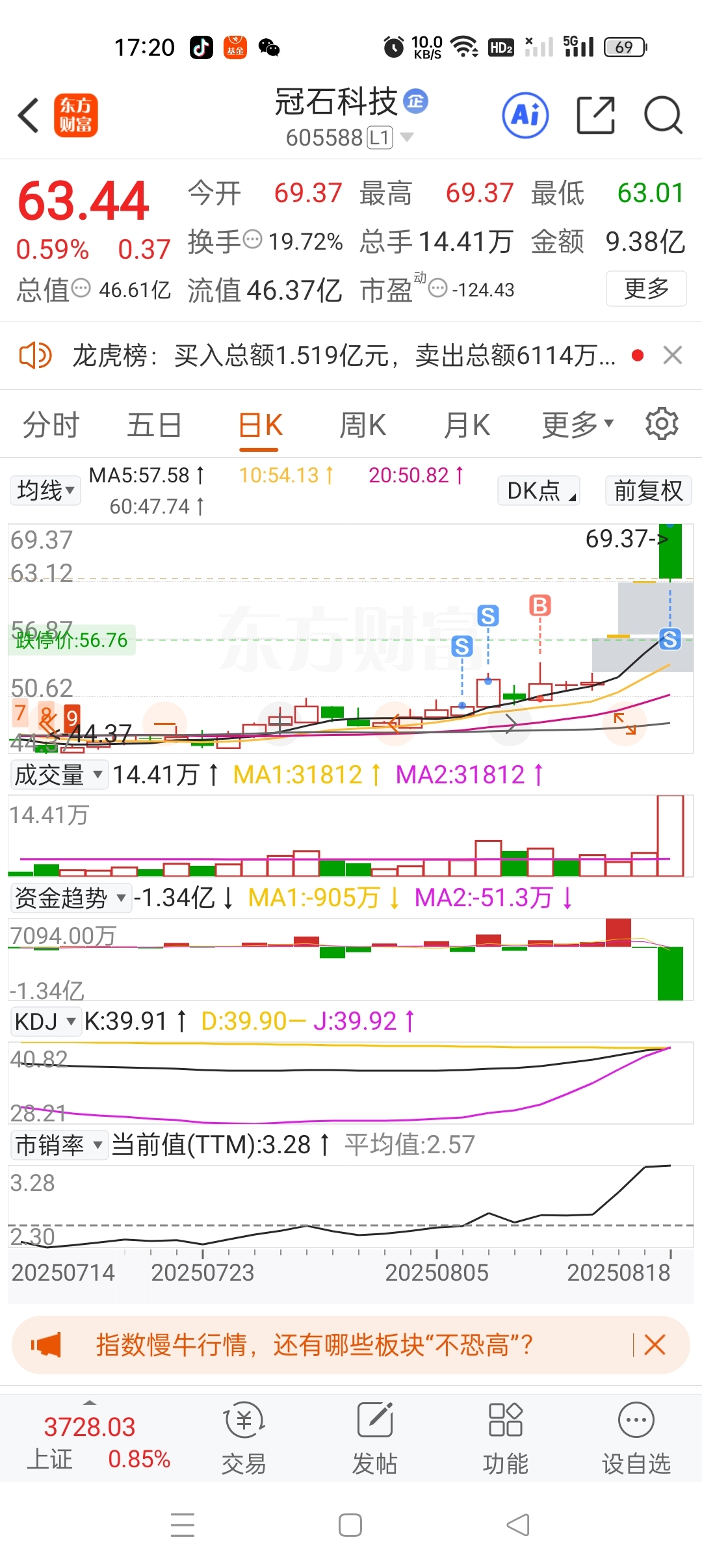Switch to 分时 chart tab
Viewport: 702px width, 1568px height.
tap(51, 425)
